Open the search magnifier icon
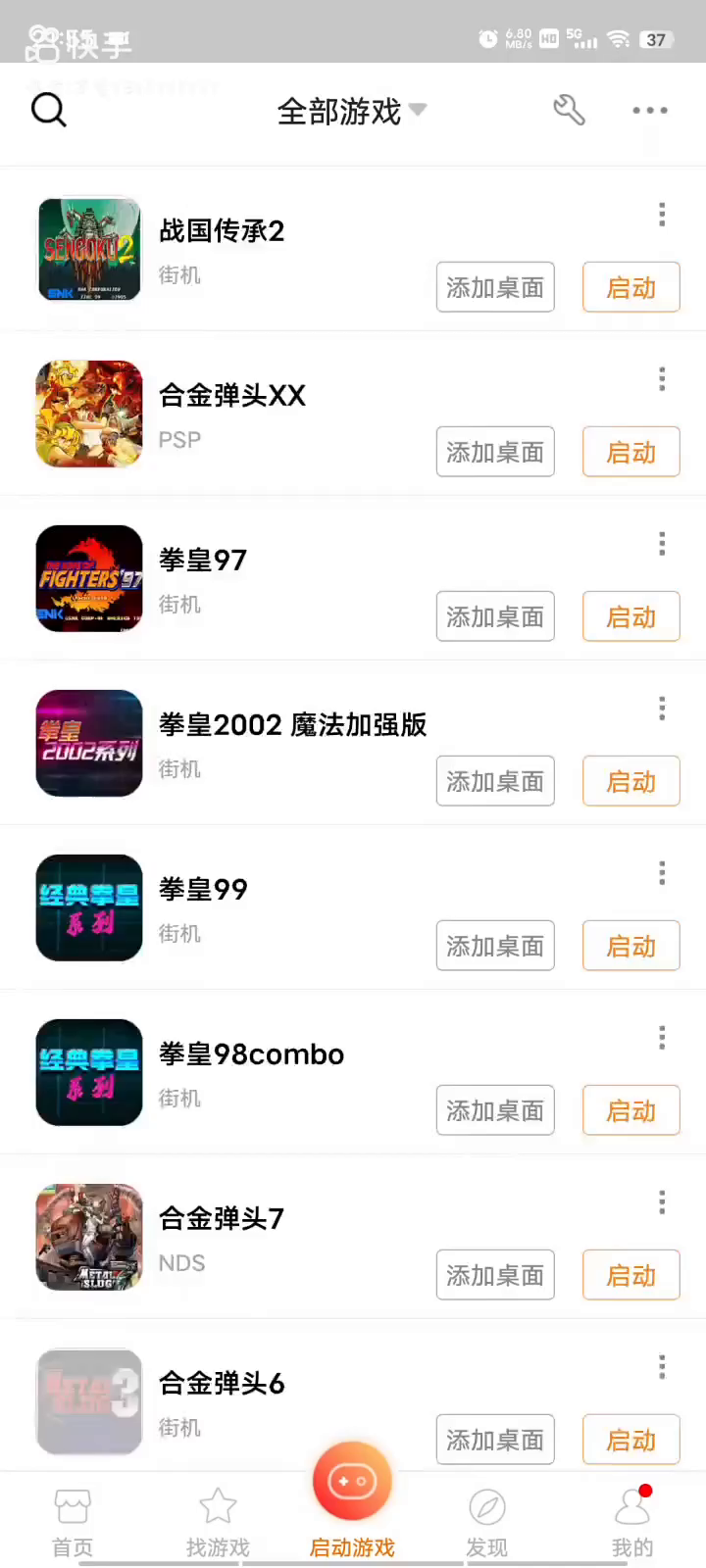Viewport: 706px width, 1568px height. [x=48, y=110]
